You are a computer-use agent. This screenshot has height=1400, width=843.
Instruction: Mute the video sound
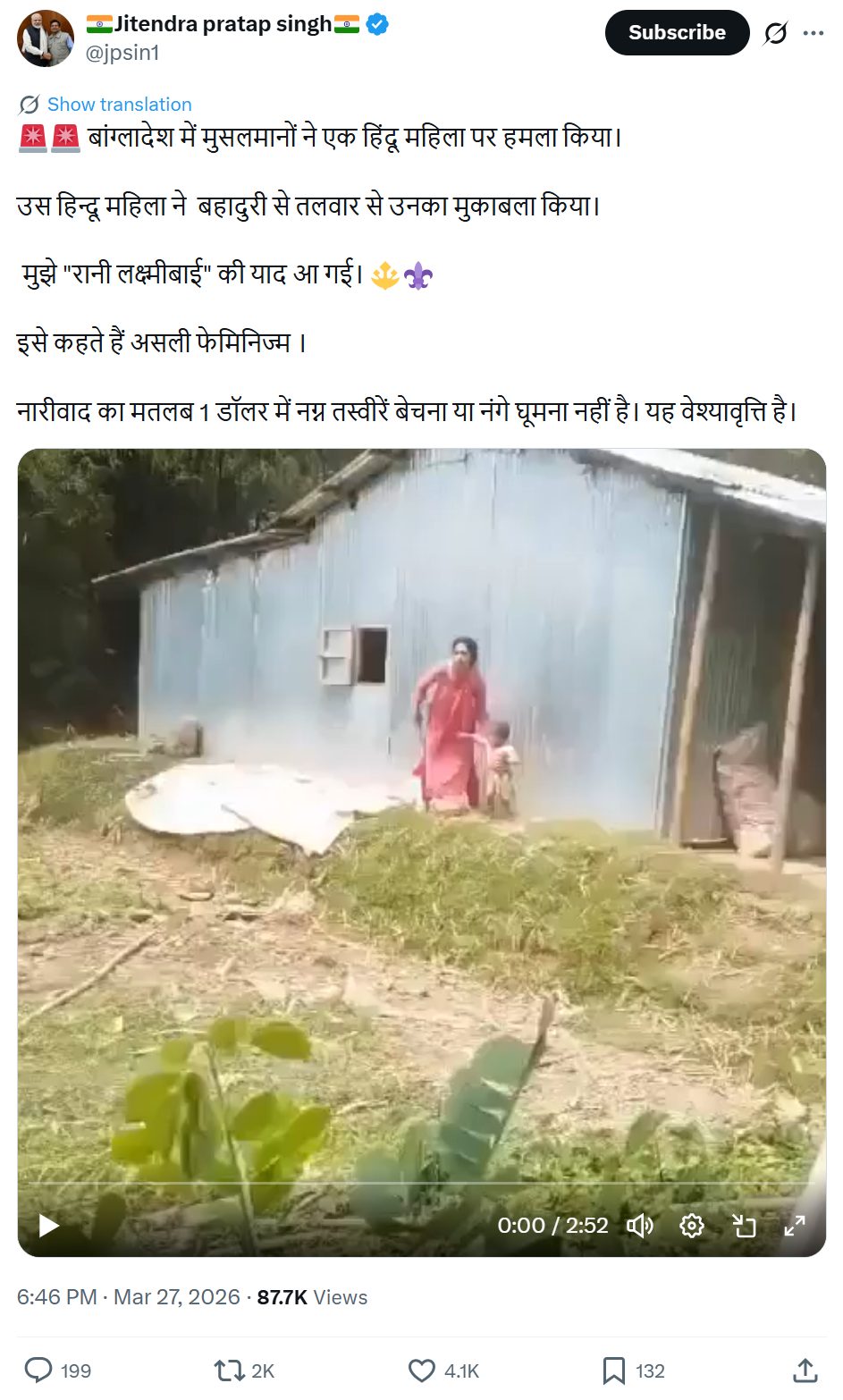(639, 1226)
